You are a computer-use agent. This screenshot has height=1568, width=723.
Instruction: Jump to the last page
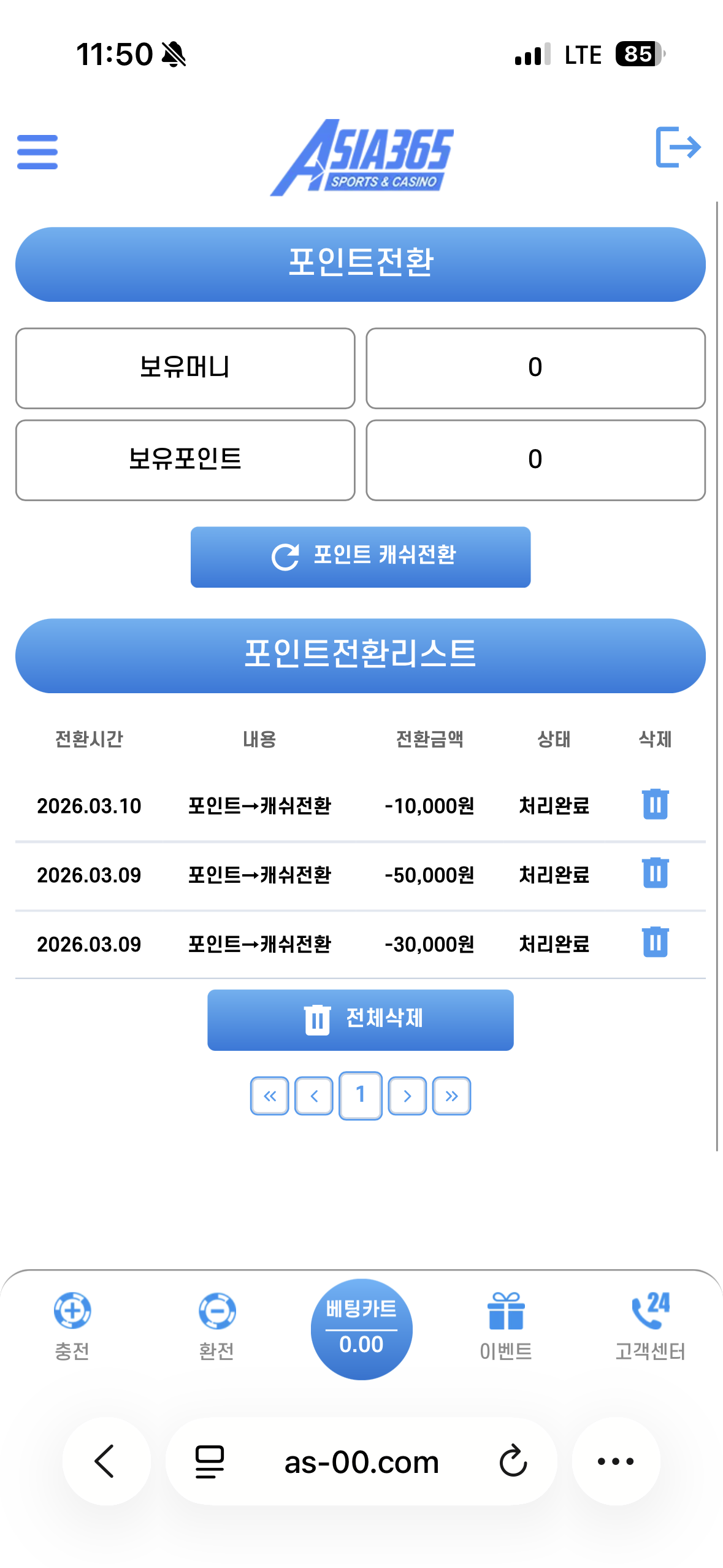(452, 1096)
